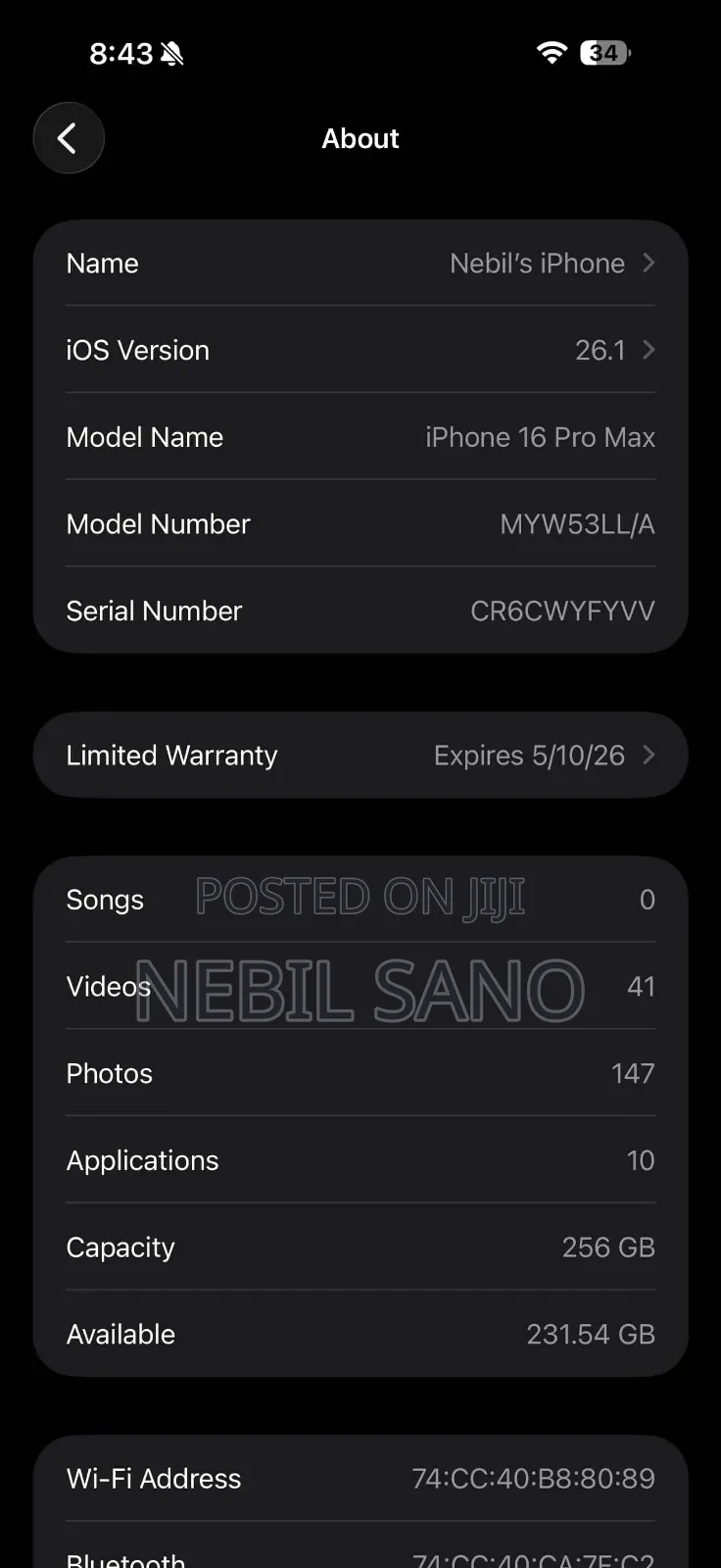Select the Applications row showing 10
Screen dimensions: 721x1568
coord(360,1160)
